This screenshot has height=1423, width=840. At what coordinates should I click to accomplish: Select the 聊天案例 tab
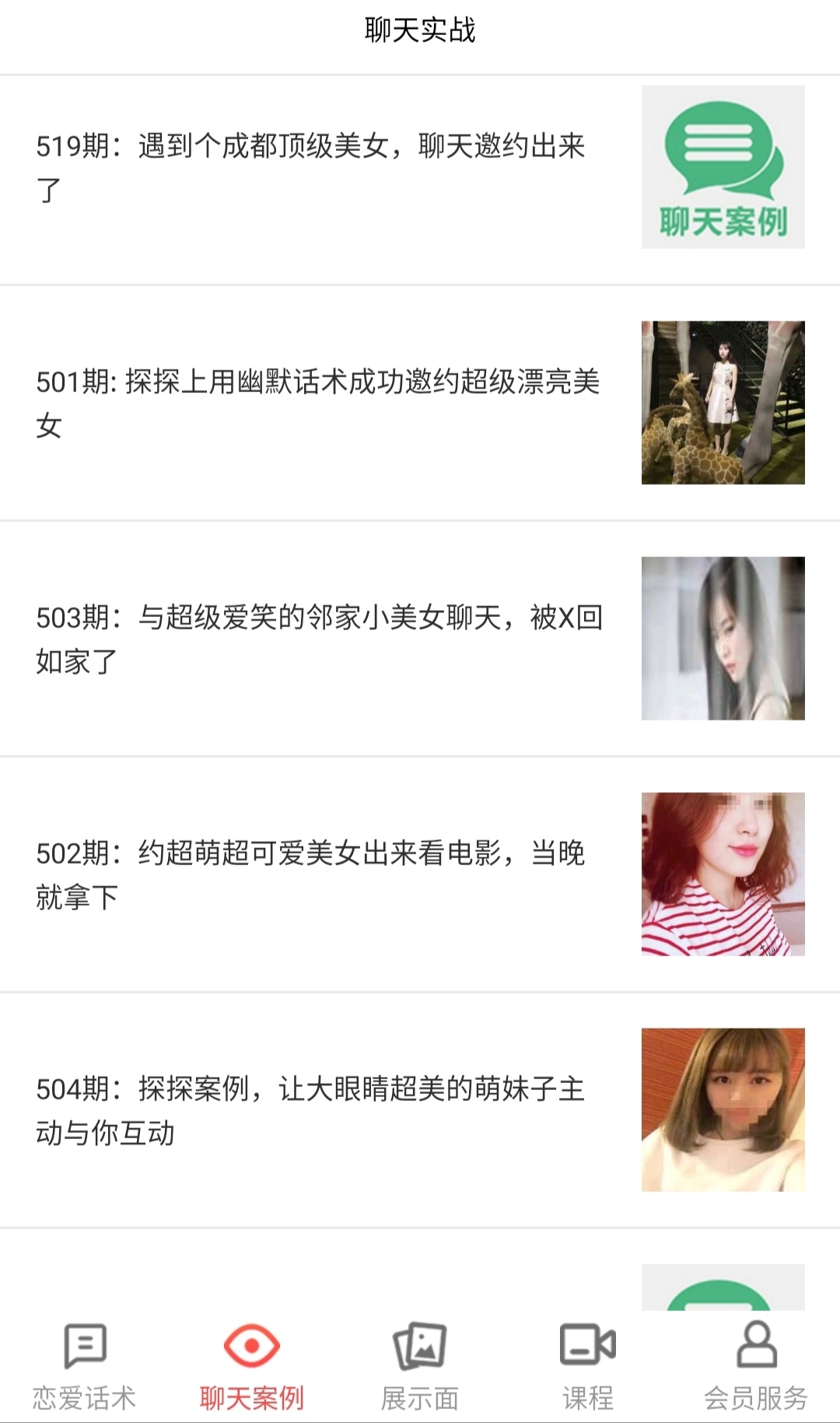(252, 1366)
